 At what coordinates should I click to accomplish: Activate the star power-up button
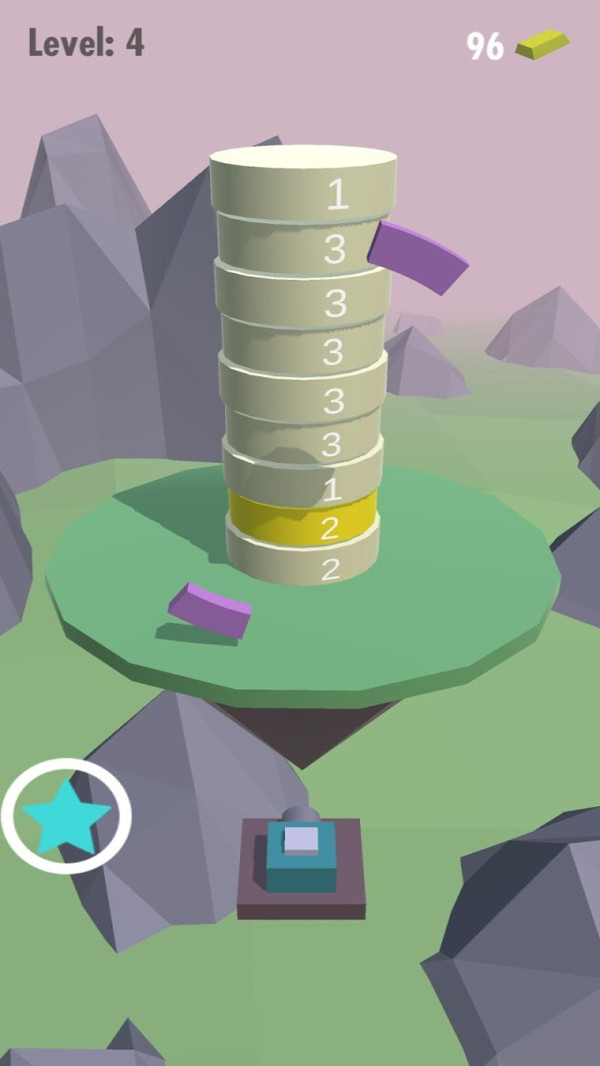pyautogui.click(x=66, y=816)
